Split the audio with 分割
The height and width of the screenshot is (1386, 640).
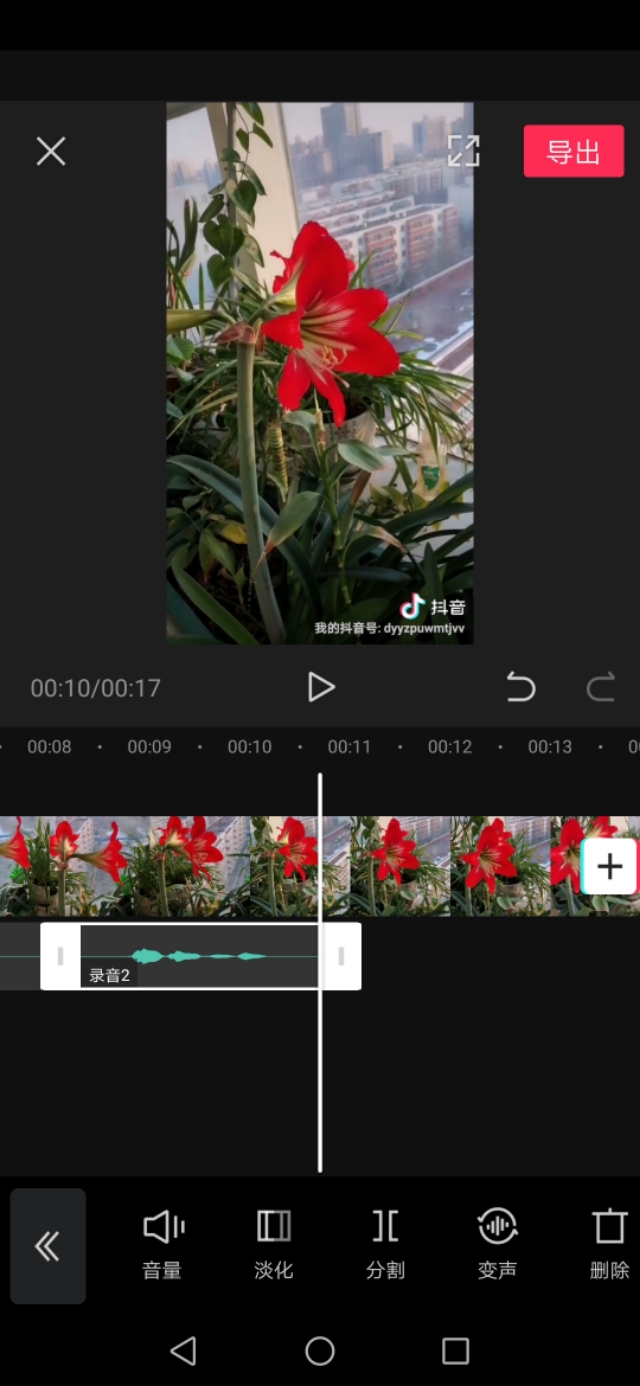[x=385, y=1243]
